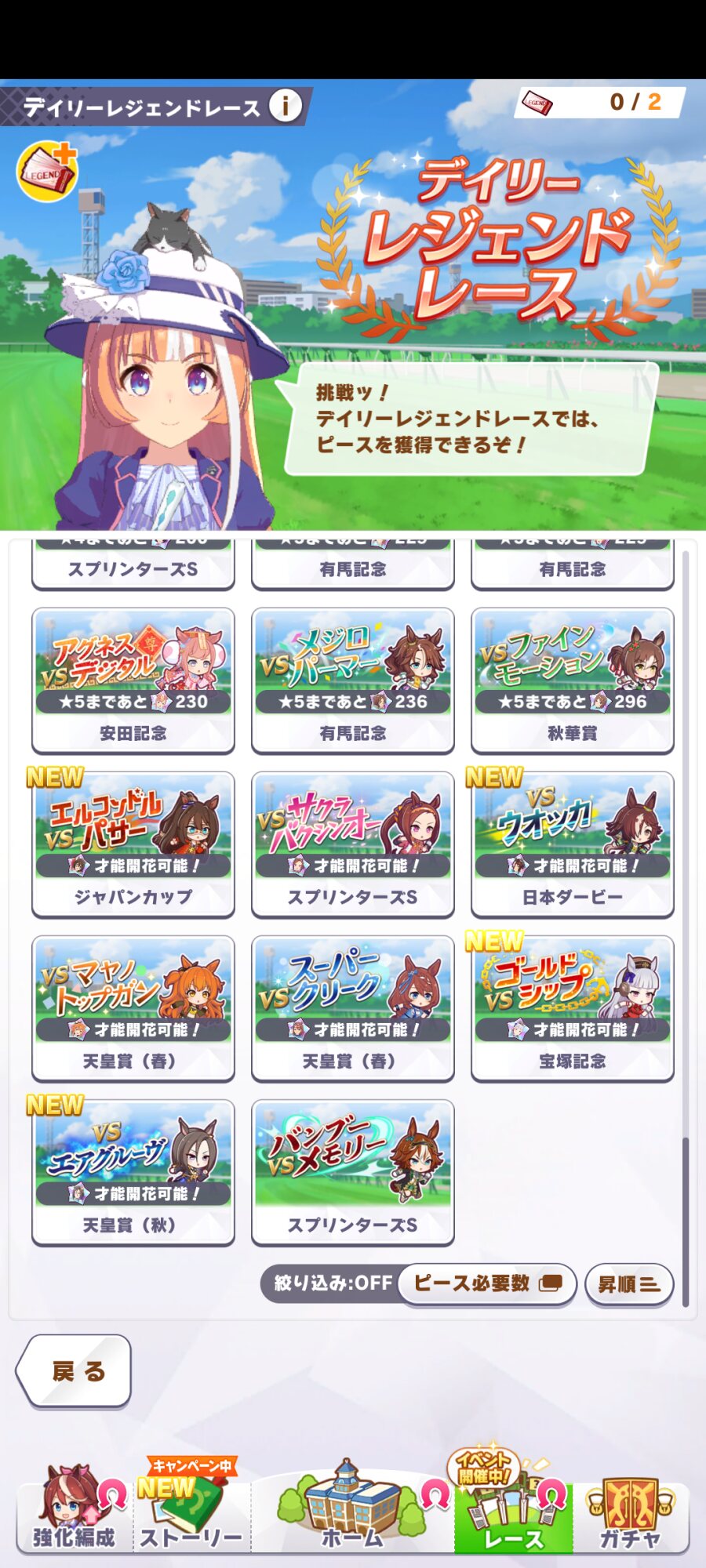Select the VS アグネスデジタル 安田記念 race
The height and width of the screenshot is (1568, 706).
[x=133, y=681]
